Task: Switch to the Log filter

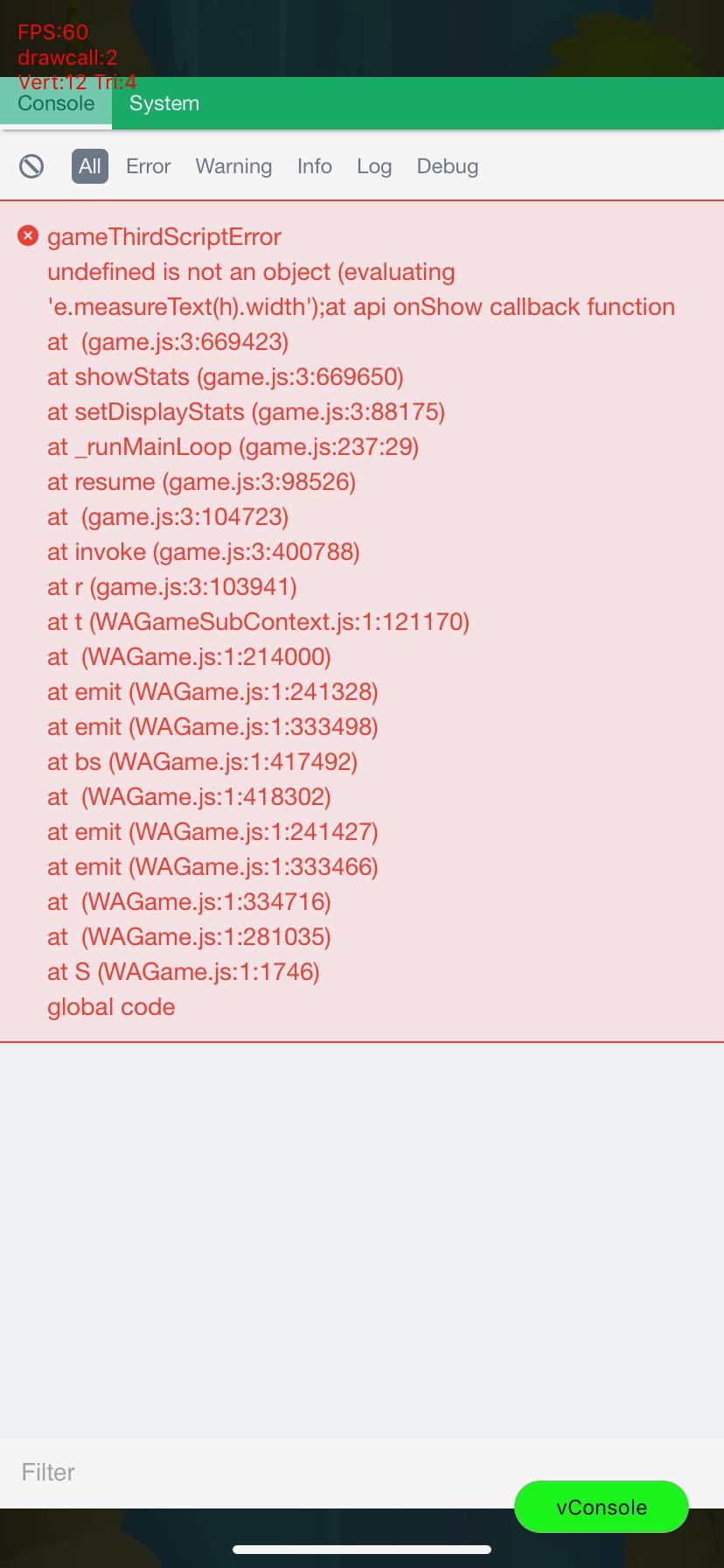Action: [374, 166]
